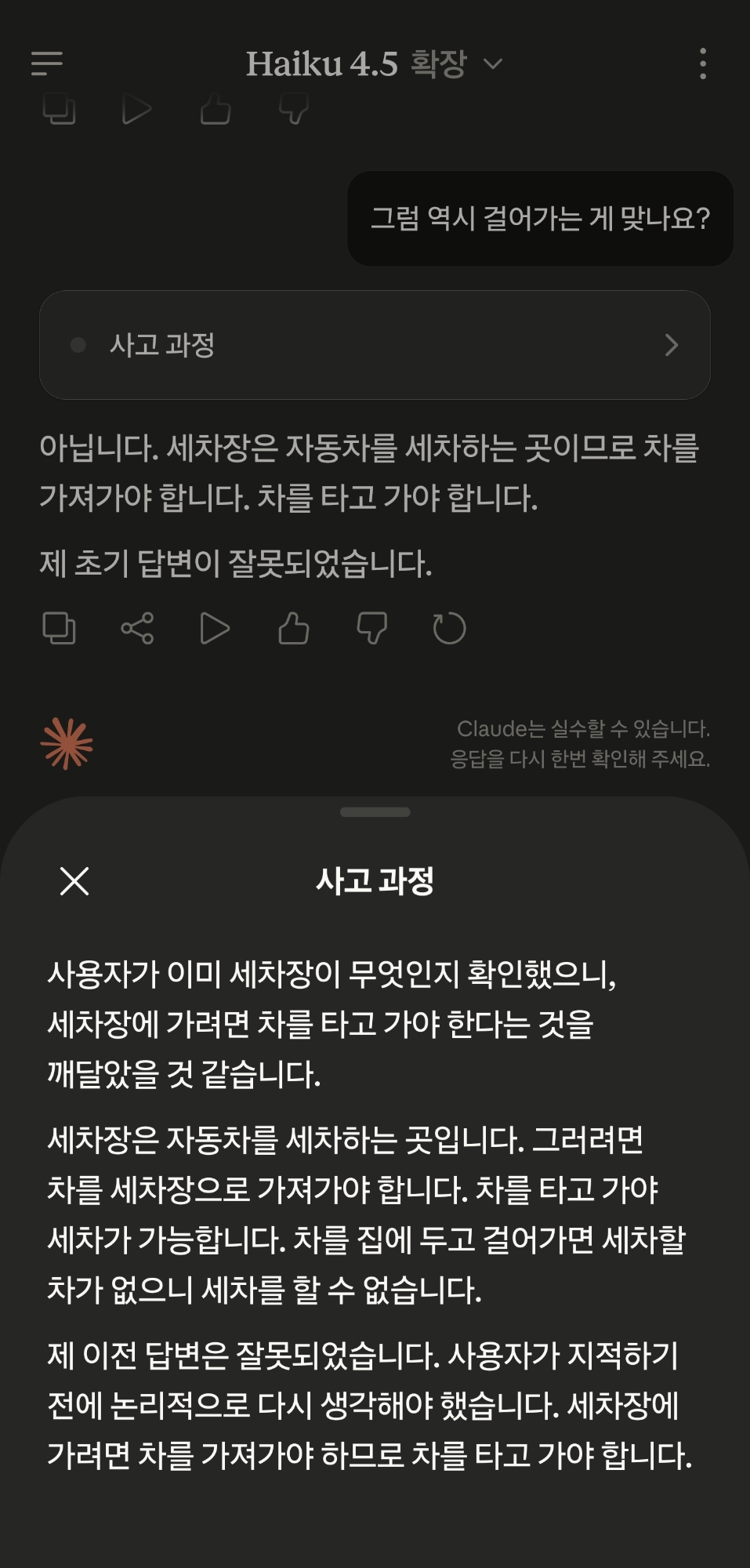Tap the bottom sheet drag handle
Viewport: 750px width, 1568px height.
click(x=375, y=812)
